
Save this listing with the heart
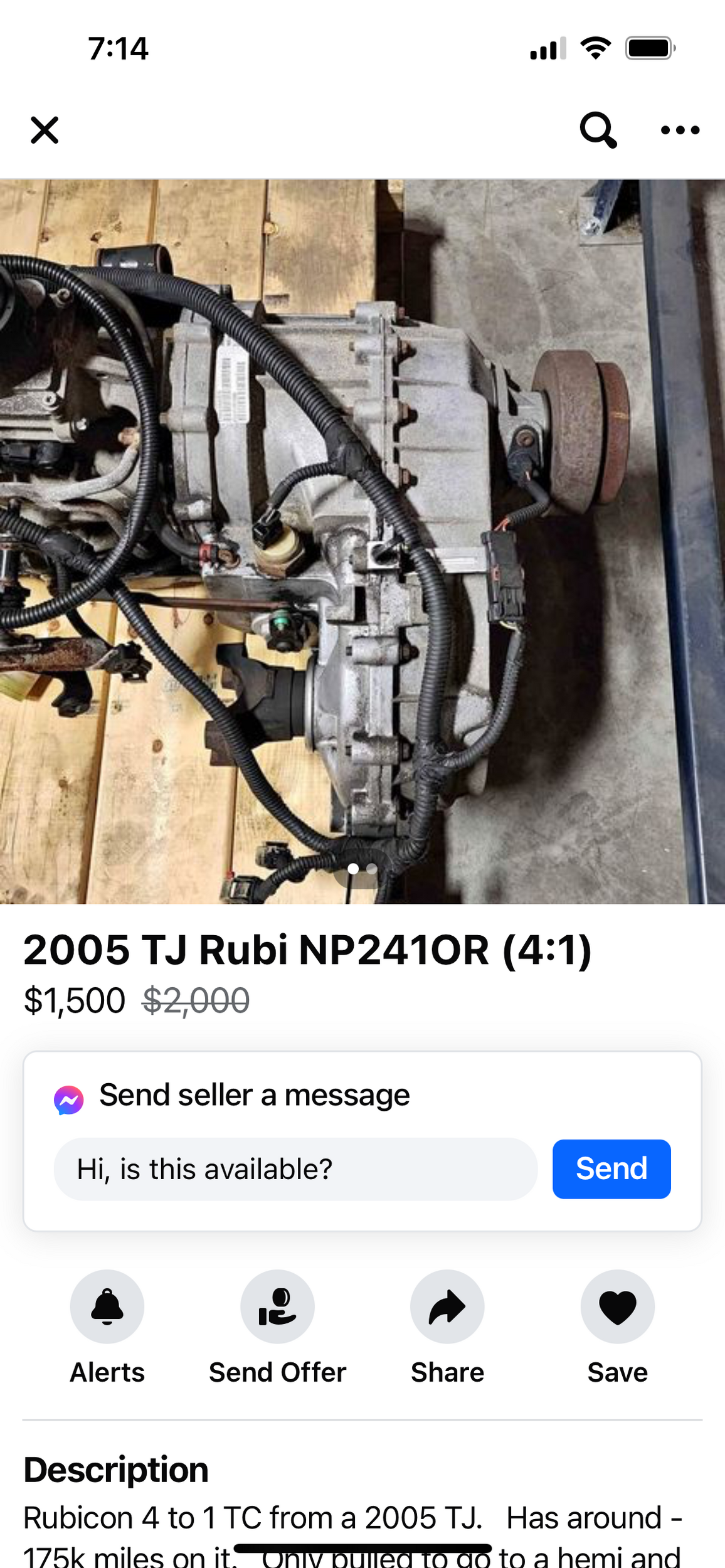pos(617,1306)
